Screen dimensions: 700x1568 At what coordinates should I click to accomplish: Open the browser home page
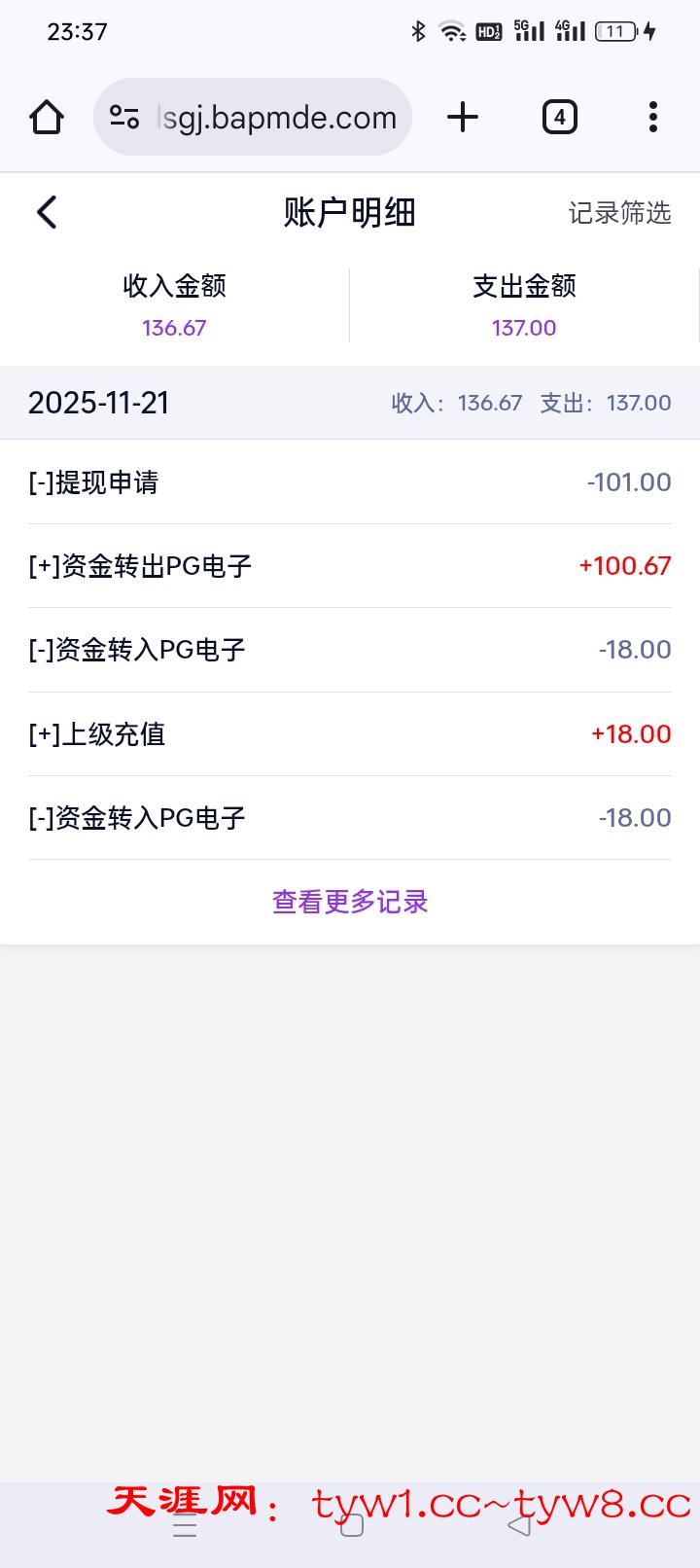point(47,118)
